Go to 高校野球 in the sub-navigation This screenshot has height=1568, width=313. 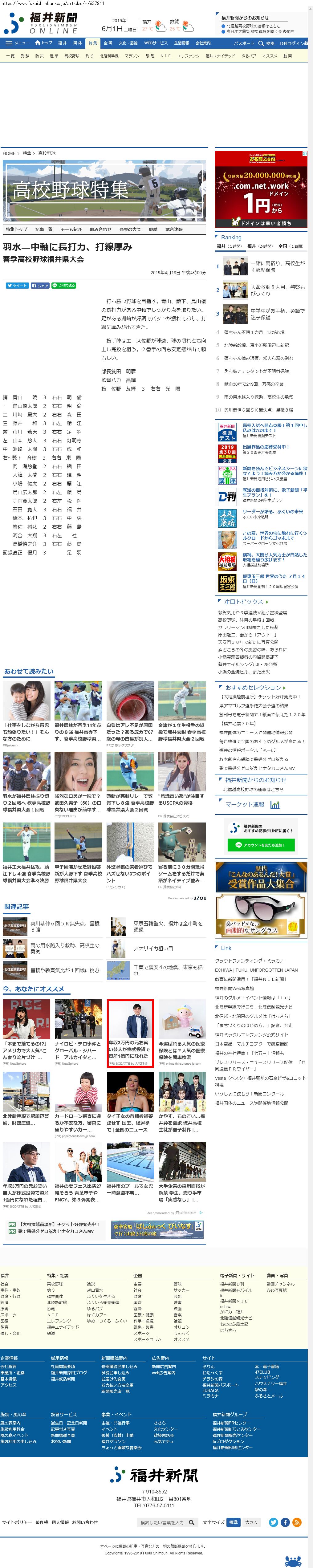click(71, 55)
